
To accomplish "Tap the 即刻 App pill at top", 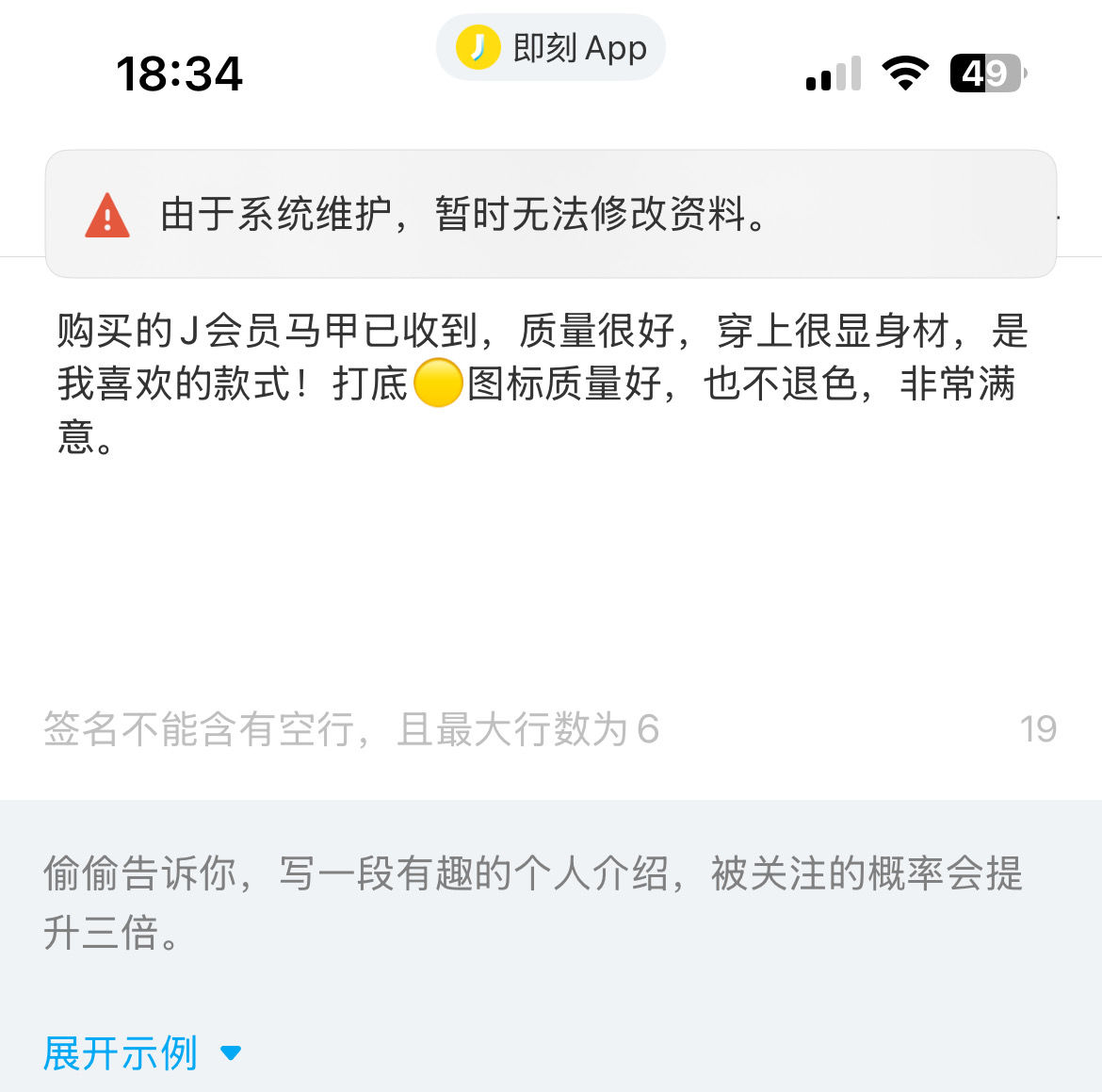I will 550,48.
